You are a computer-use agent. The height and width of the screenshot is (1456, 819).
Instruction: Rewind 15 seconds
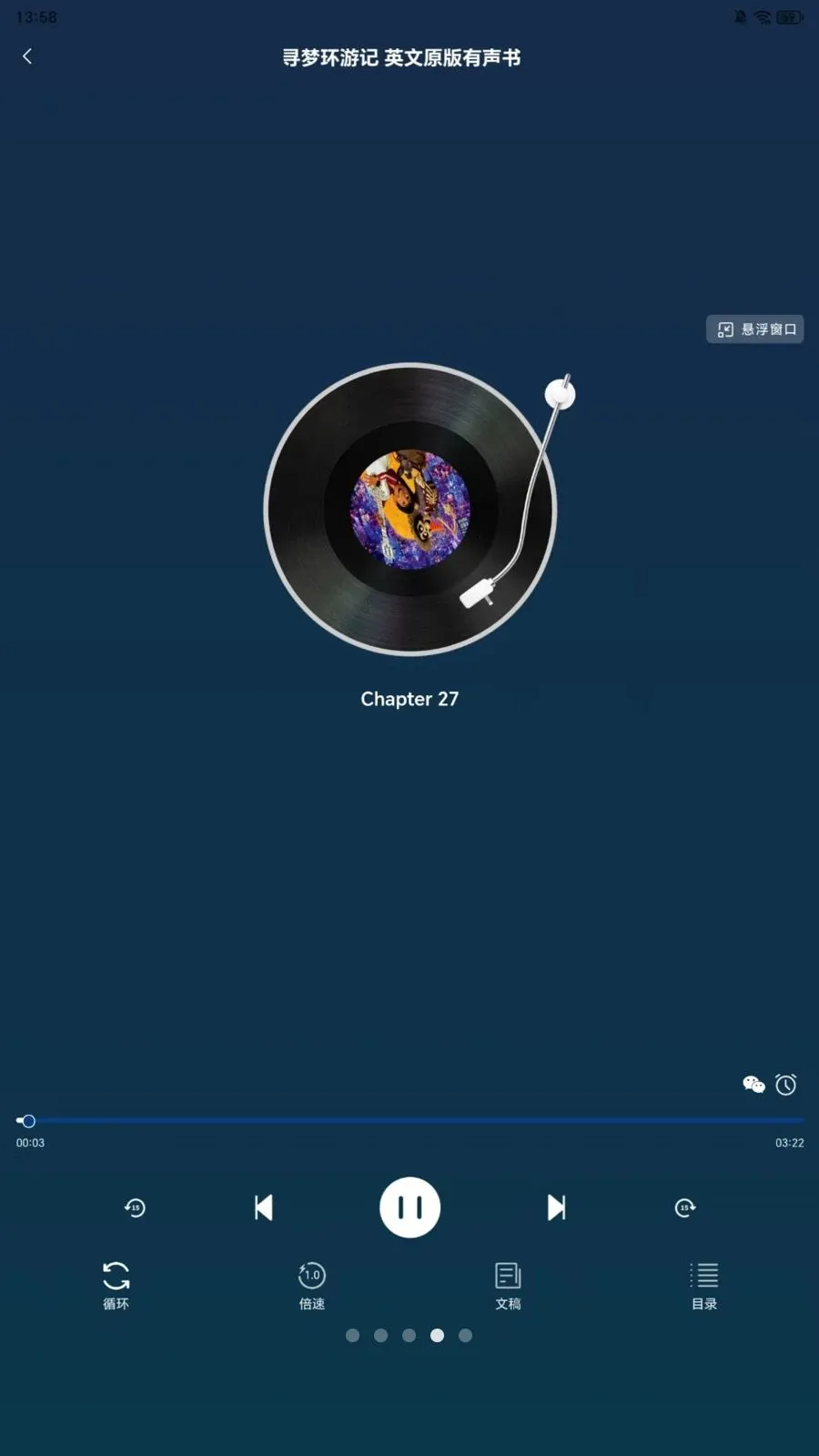pos(135,1208)
